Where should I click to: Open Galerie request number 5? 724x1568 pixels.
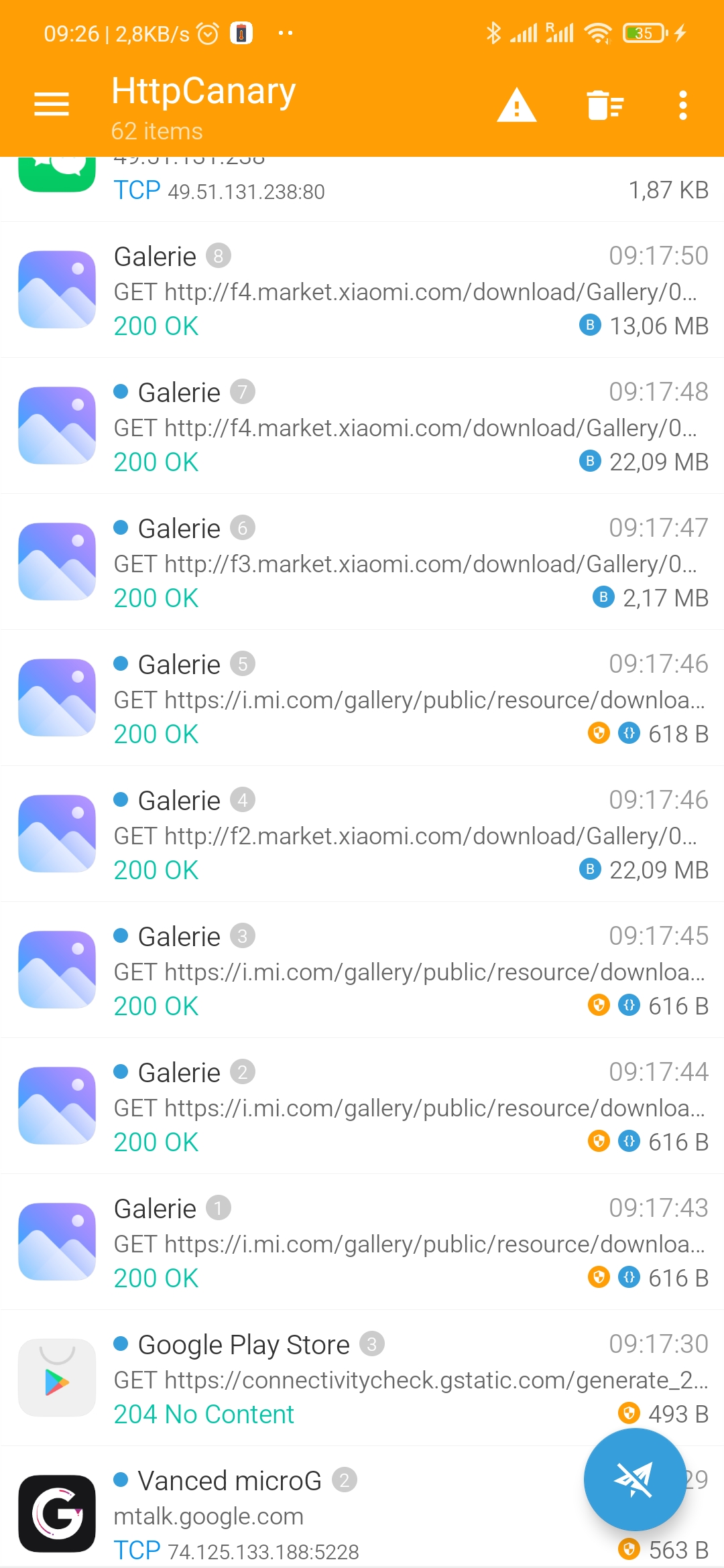362,698
